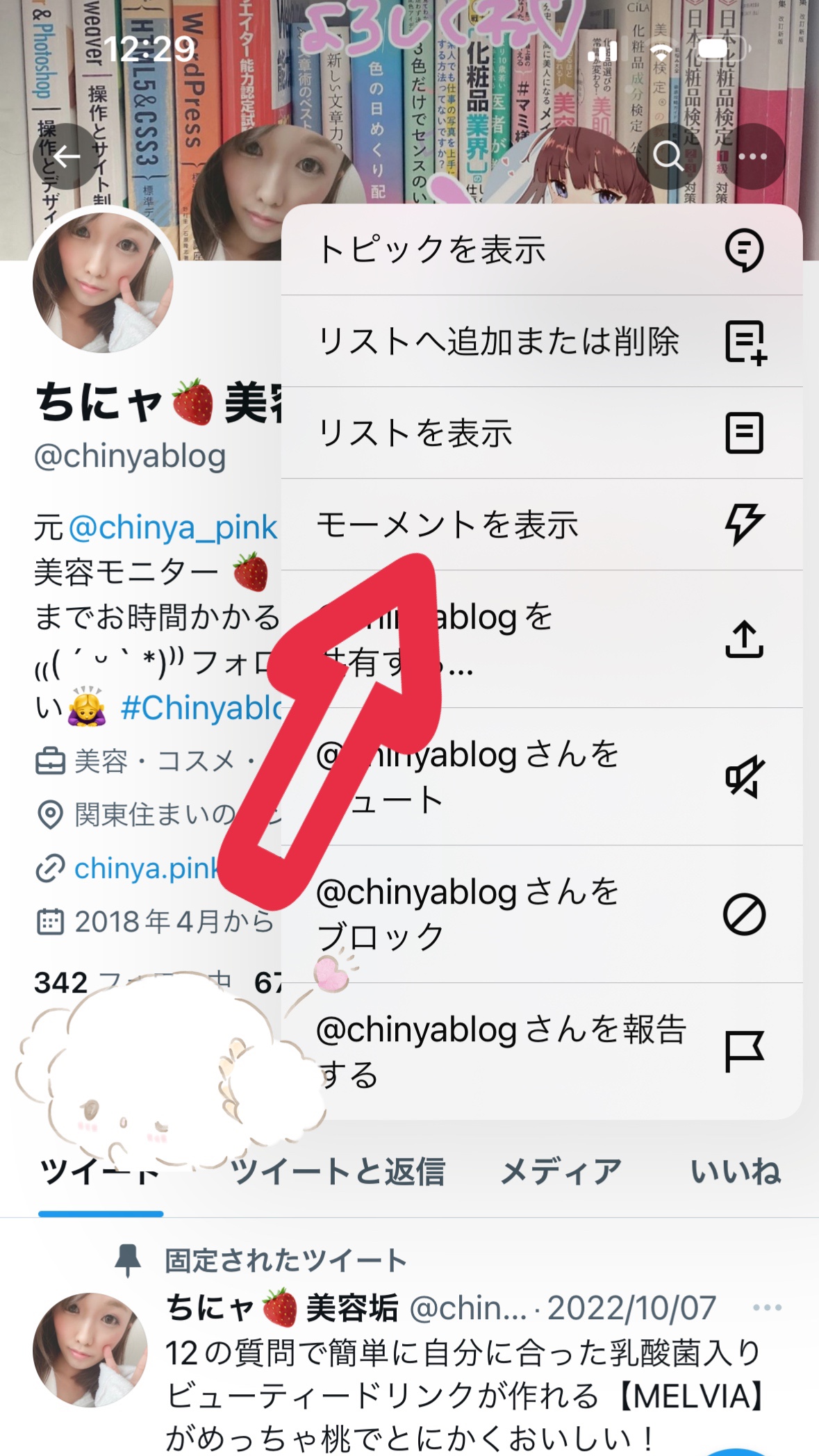Visit the chinya.pink website link
Viewport: 819px width, 1456px height.
146,868
